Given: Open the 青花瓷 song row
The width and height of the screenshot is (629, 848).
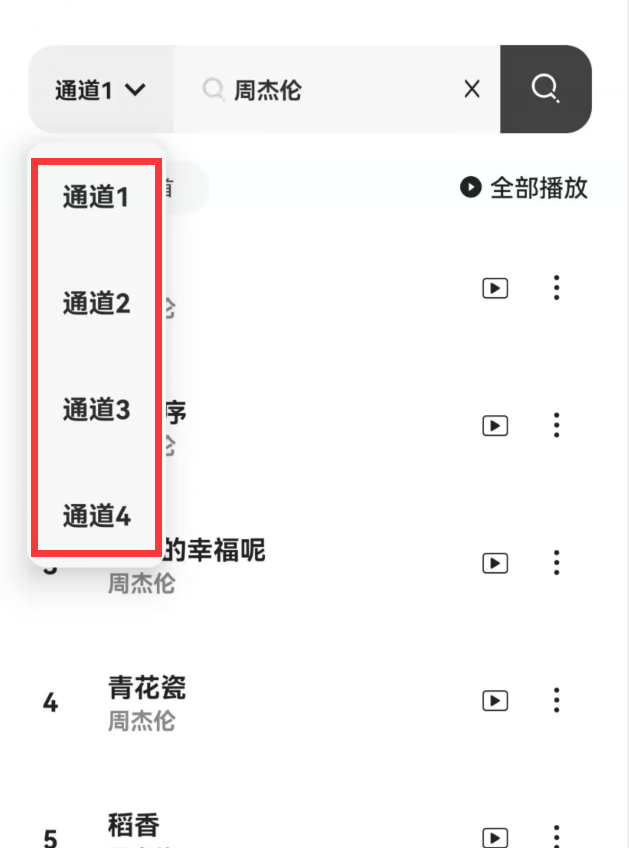Looking at the screenshot, I should click(x=250, y=701).
